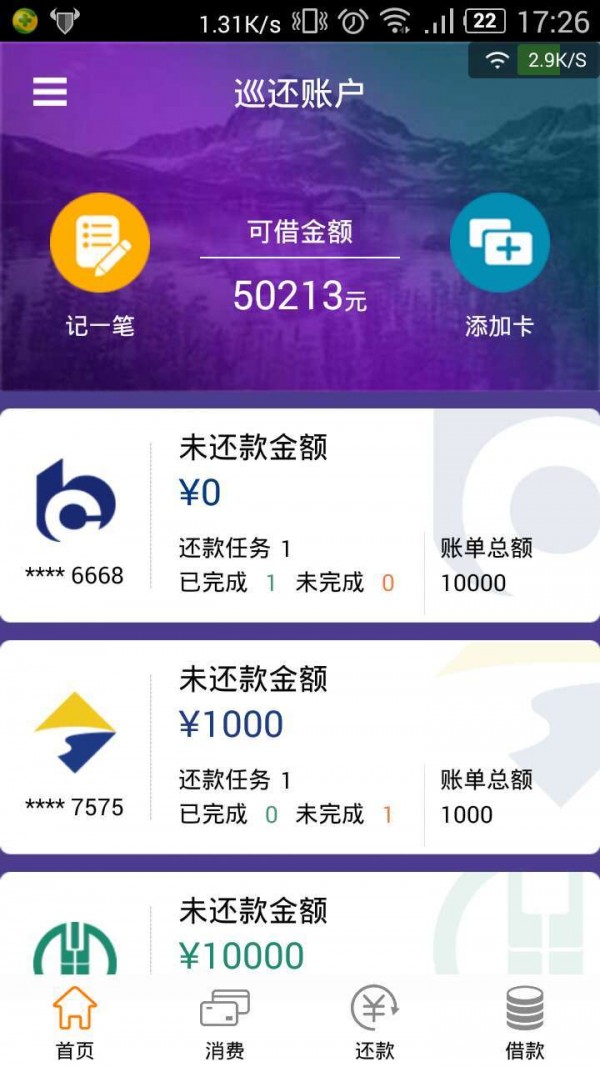This screenshot has width=600, height=1067.
Task: Open the hamburger drawer menu
Action: pyautogui.click(x=50, y=92)
